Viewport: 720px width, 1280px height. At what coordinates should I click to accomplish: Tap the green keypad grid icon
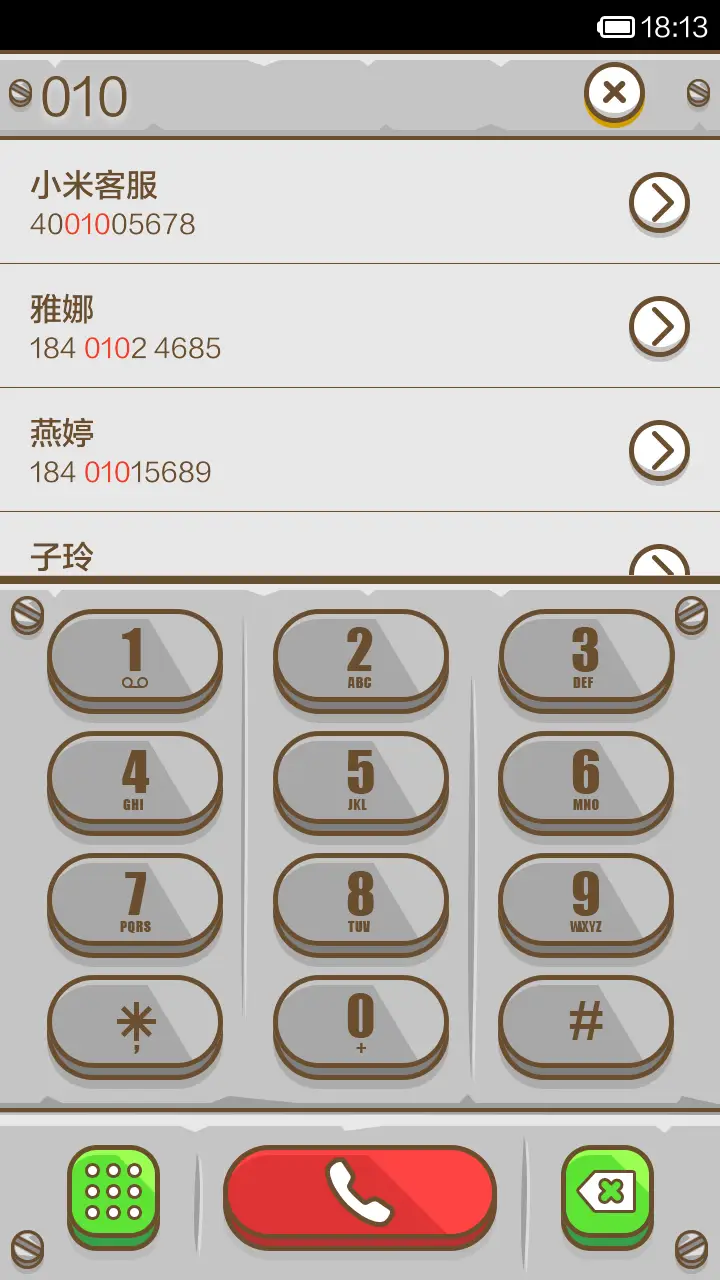(113, 1192)
